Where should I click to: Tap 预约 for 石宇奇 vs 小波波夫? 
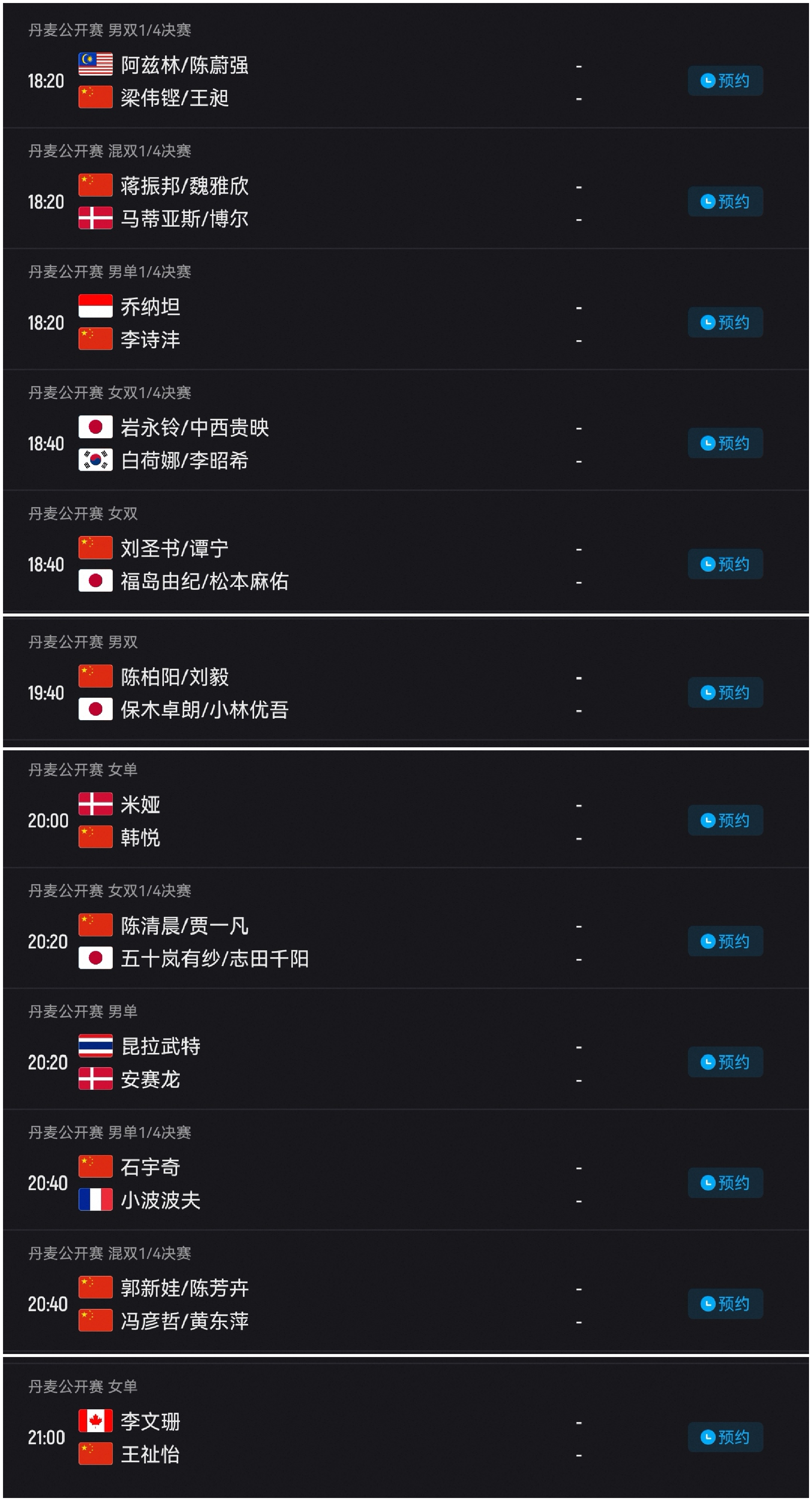tap(724, 1183)
